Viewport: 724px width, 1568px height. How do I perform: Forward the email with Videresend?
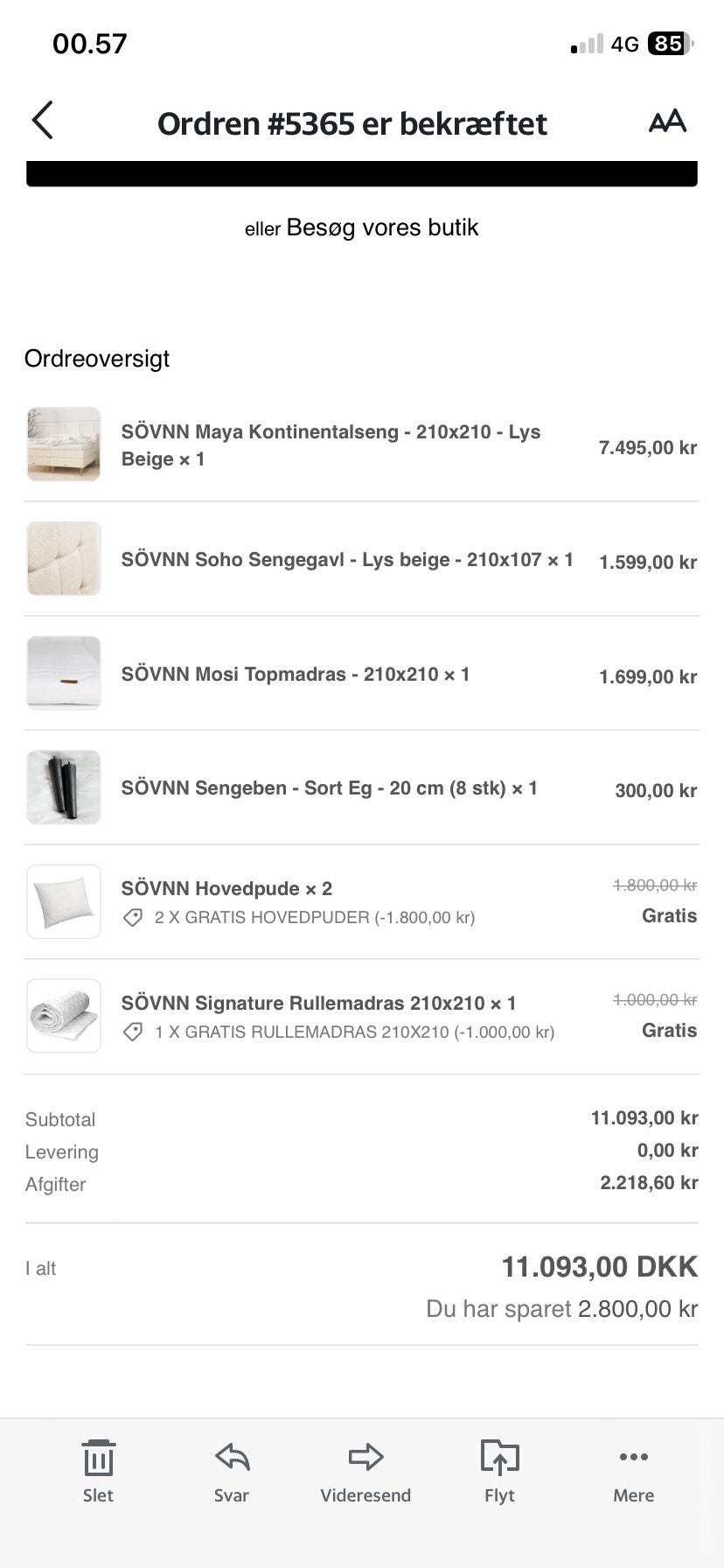[365, 1472]
